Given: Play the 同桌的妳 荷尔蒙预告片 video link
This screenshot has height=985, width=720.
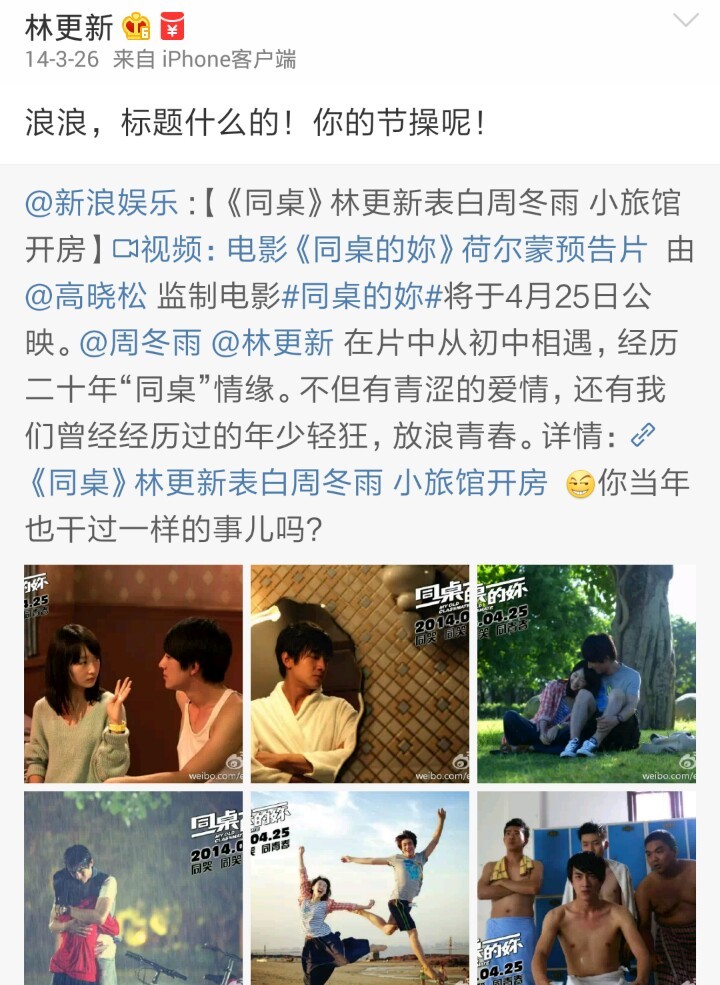Looking at the screenshot, I should tap(380, 250).
